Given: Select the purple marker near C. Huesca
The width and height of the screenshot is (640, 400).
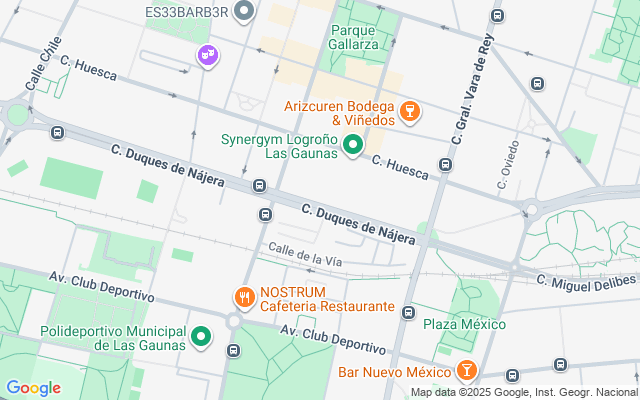Looking at the screenshot, I should click(208, 55).
